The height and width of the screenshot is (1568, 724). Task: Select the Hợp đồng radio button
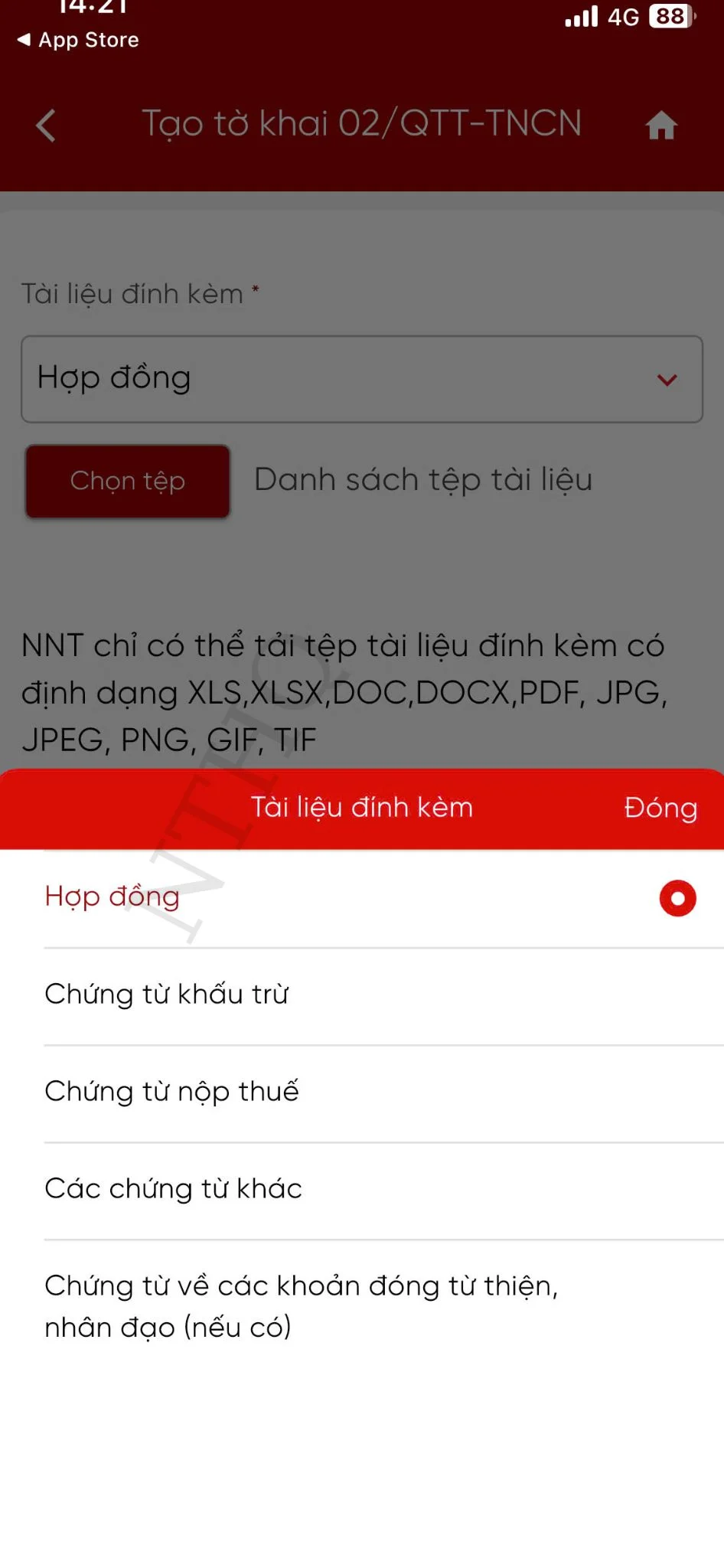[x=677, y=897]
